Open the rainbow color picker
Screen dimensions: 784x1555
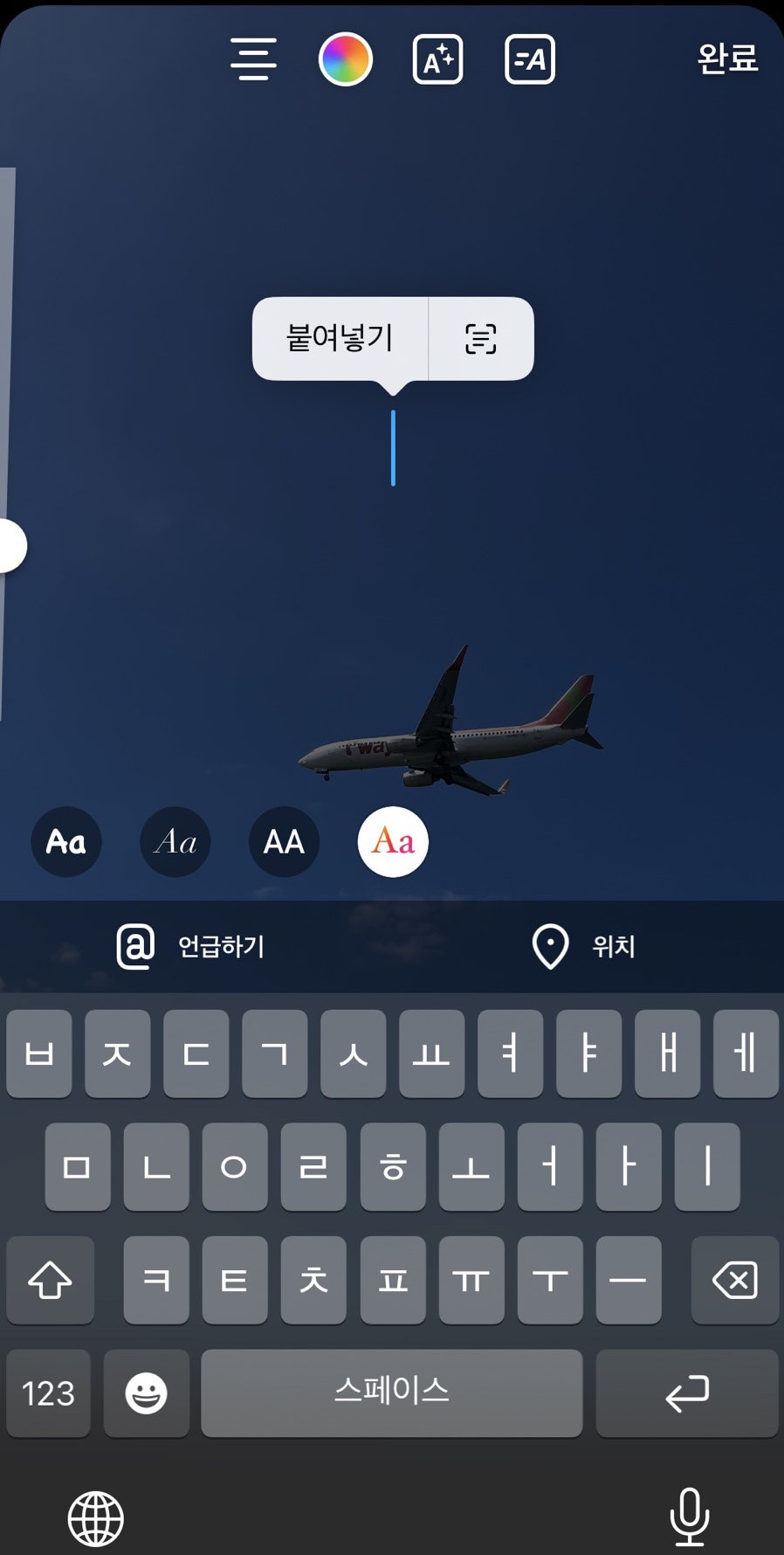[346, 59]
